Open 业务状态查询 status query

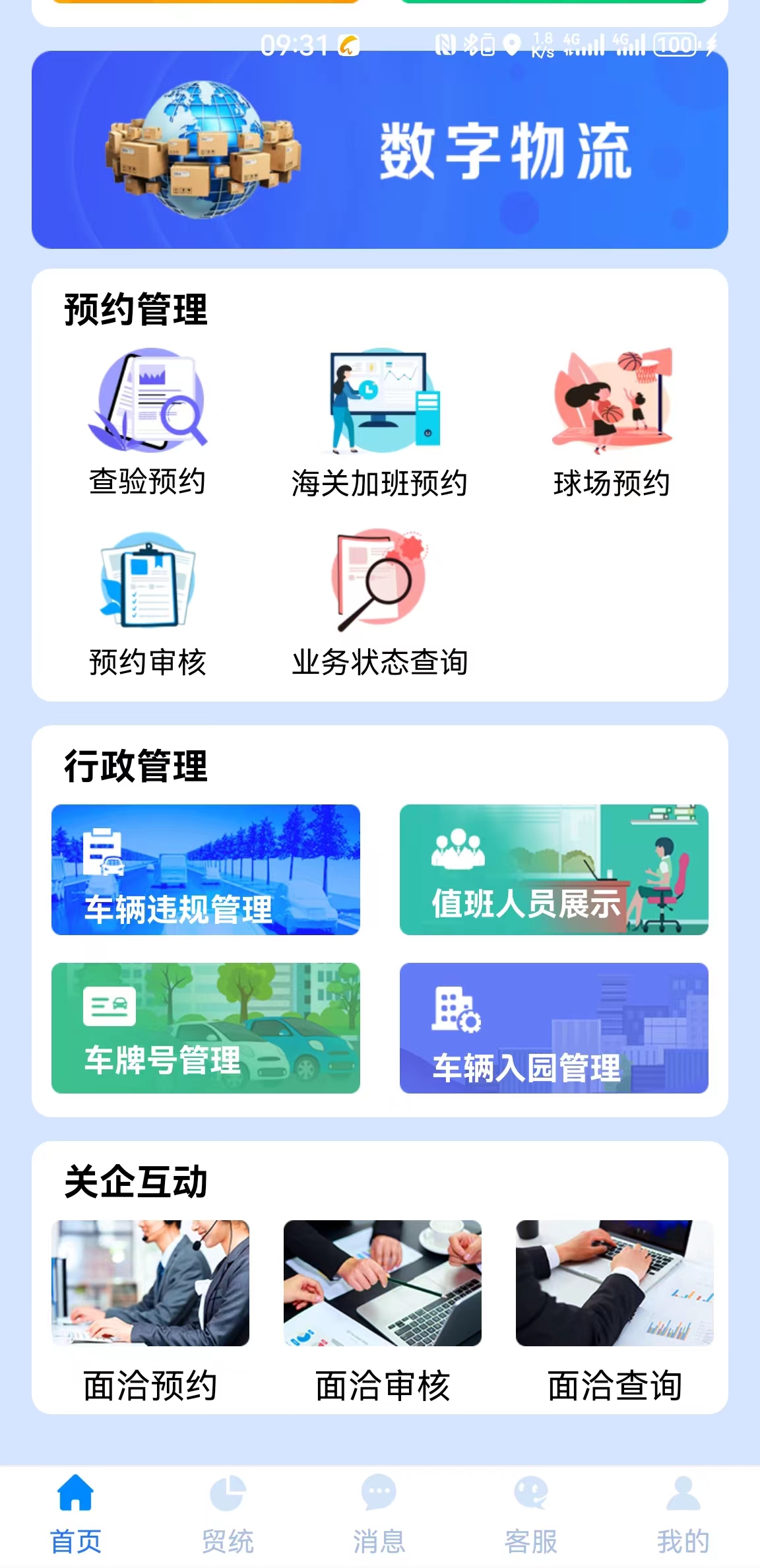(x=380, y=604)
